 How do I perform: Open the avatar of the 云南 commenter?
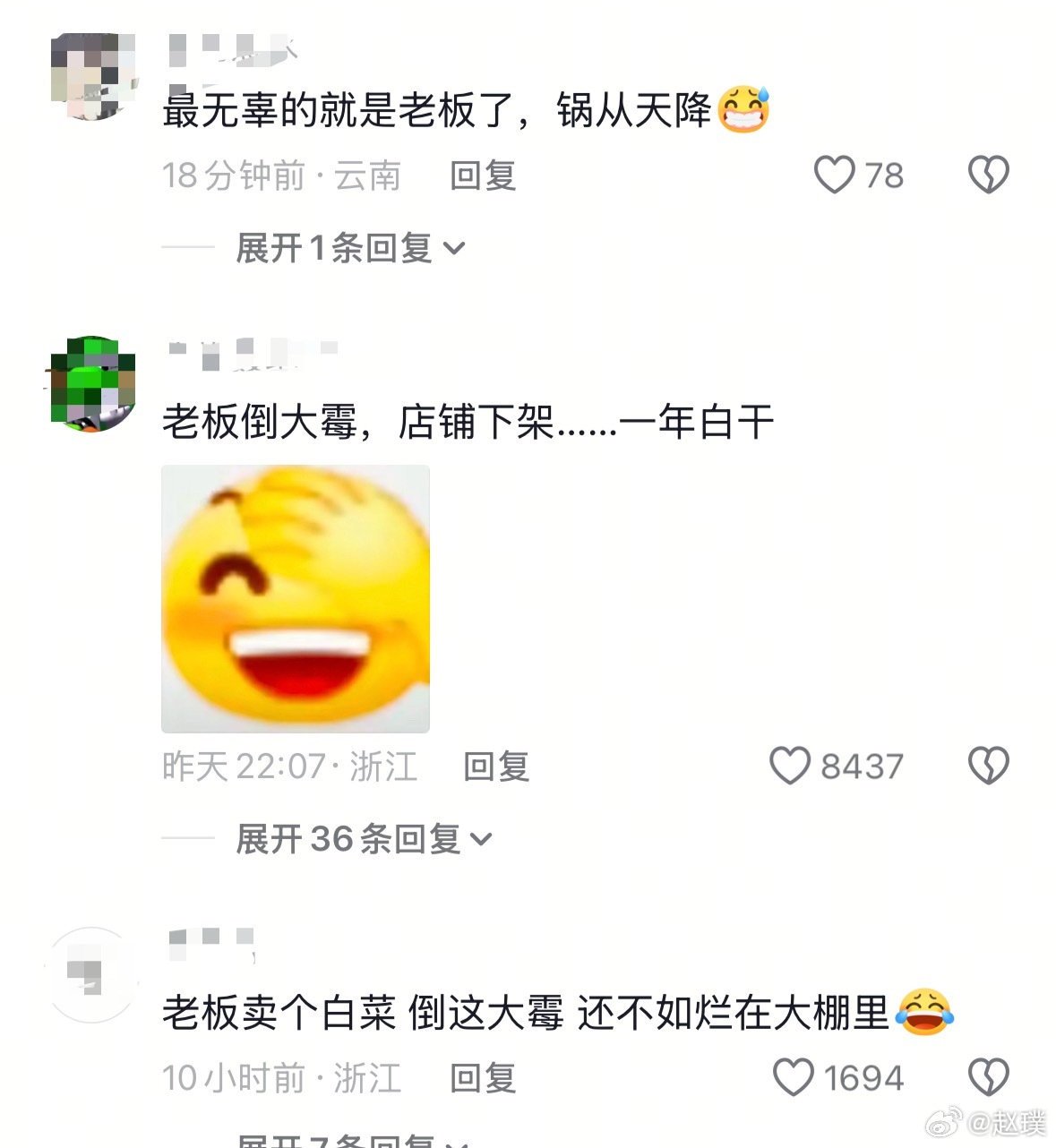[x=93, y=77]
